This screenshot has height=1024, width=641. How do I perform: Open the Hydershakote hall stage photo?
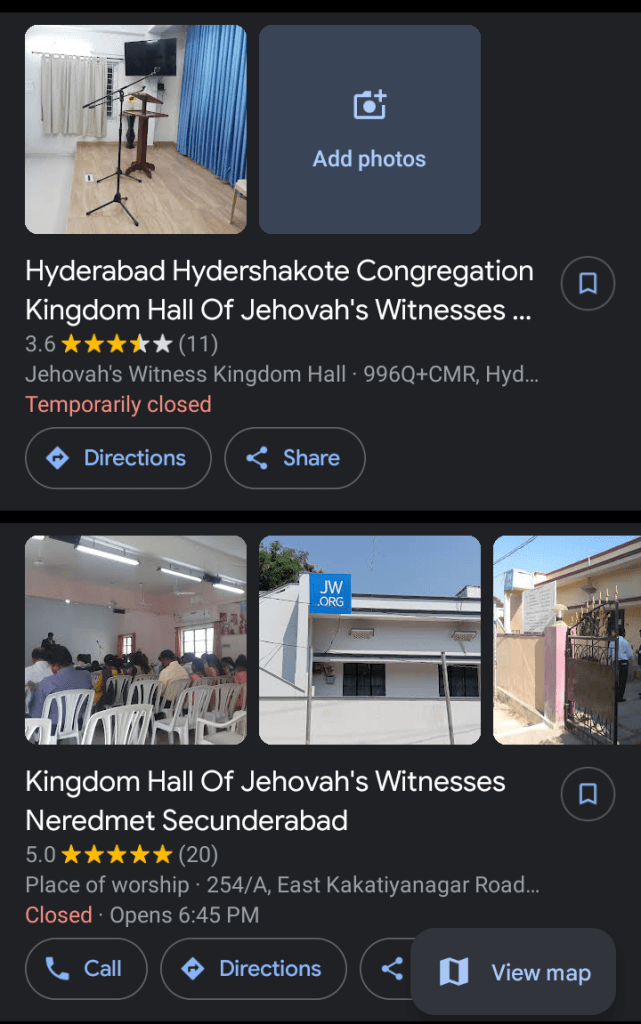pyautogui.click(x=136, y=130)
